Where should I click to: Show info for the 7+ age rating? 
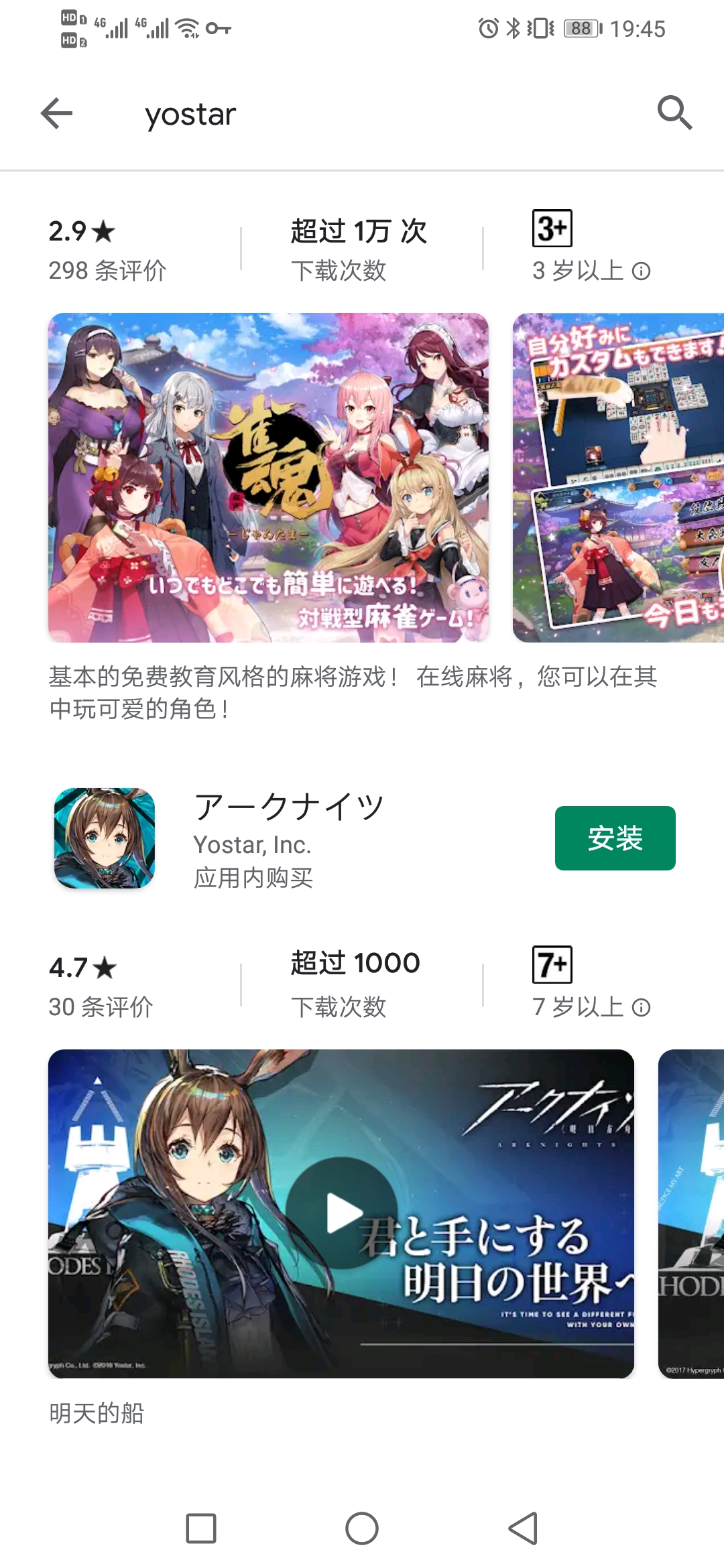pos(642,1008)
